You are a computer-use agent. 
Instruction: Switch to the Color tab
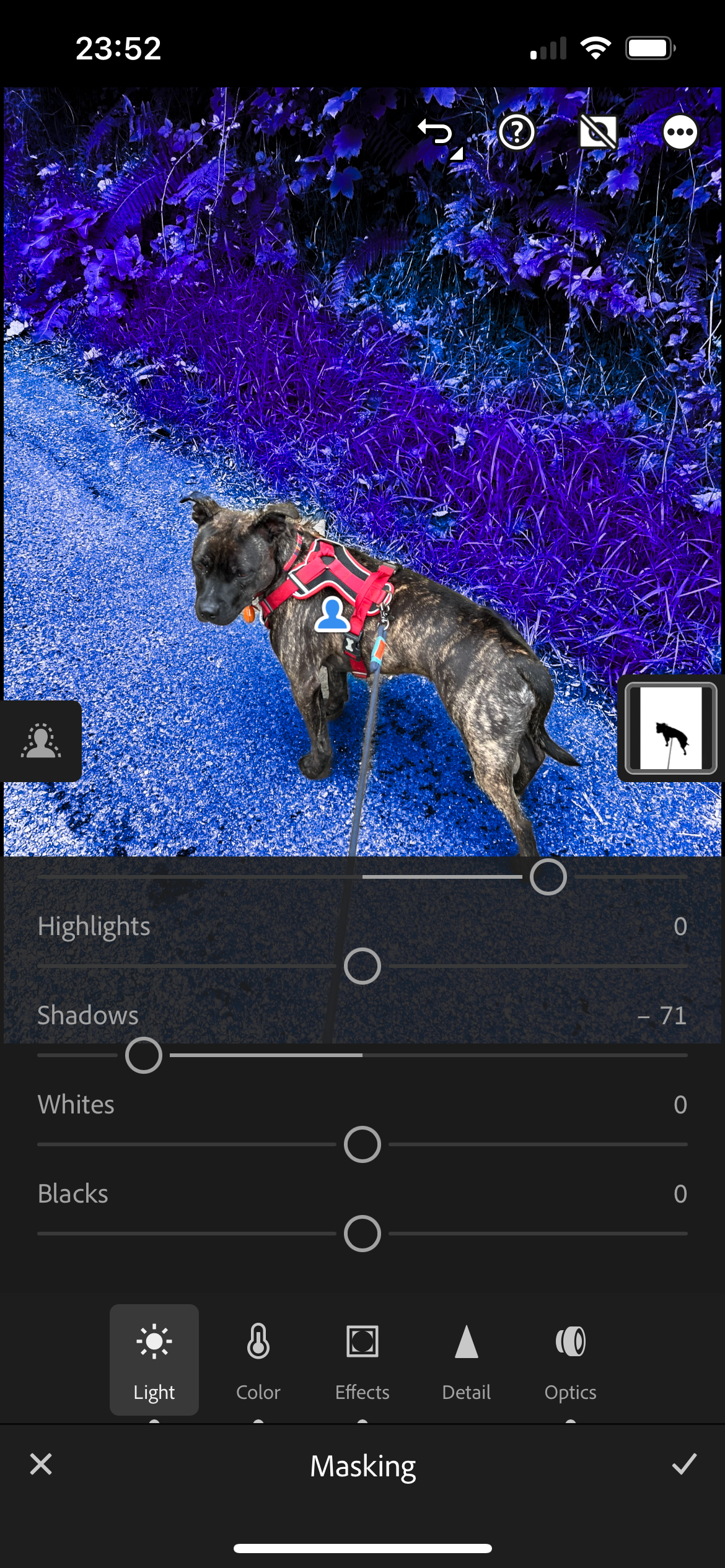258,1360
